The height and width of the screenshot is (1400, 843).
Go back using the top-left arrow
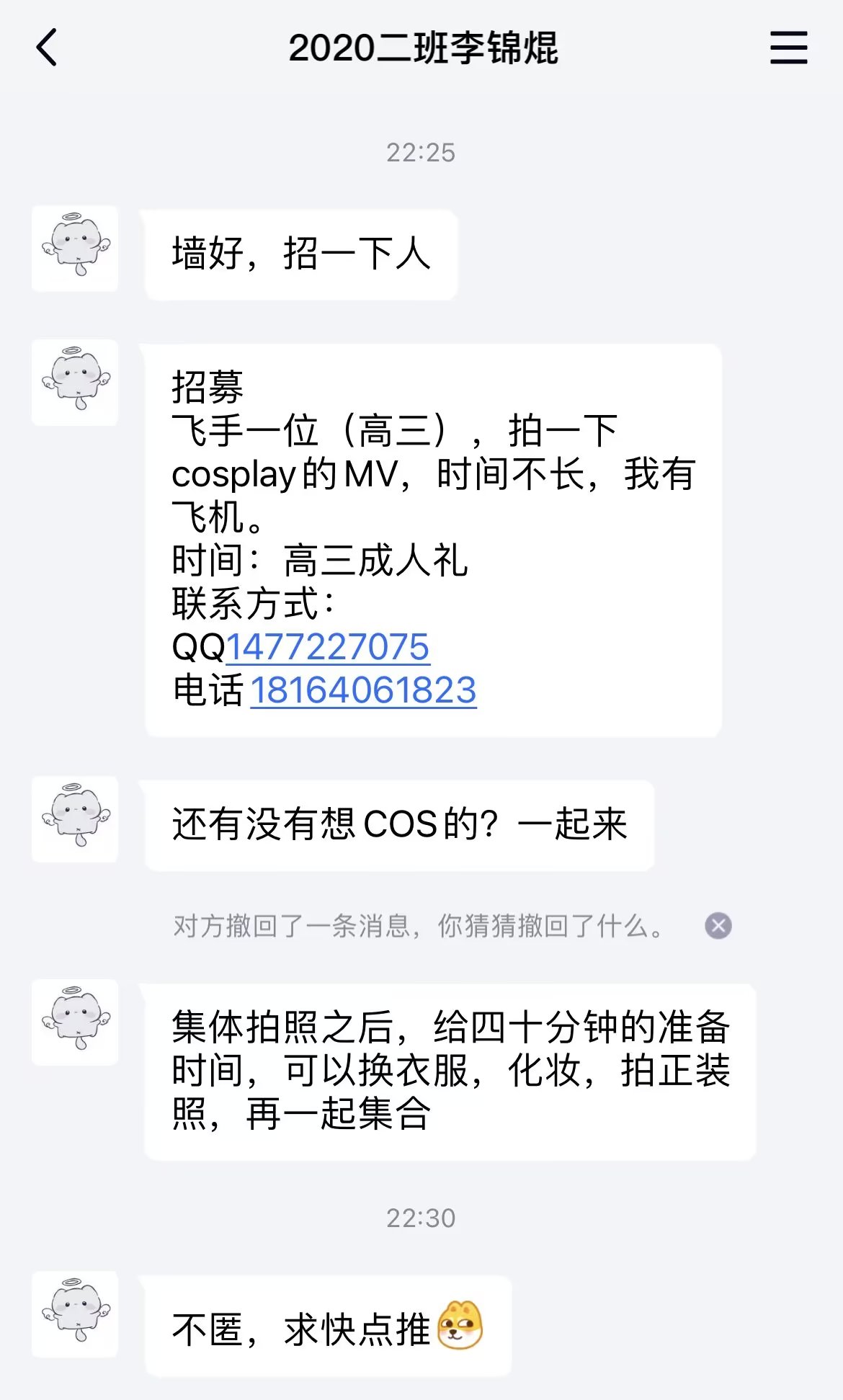click(47, 48)
